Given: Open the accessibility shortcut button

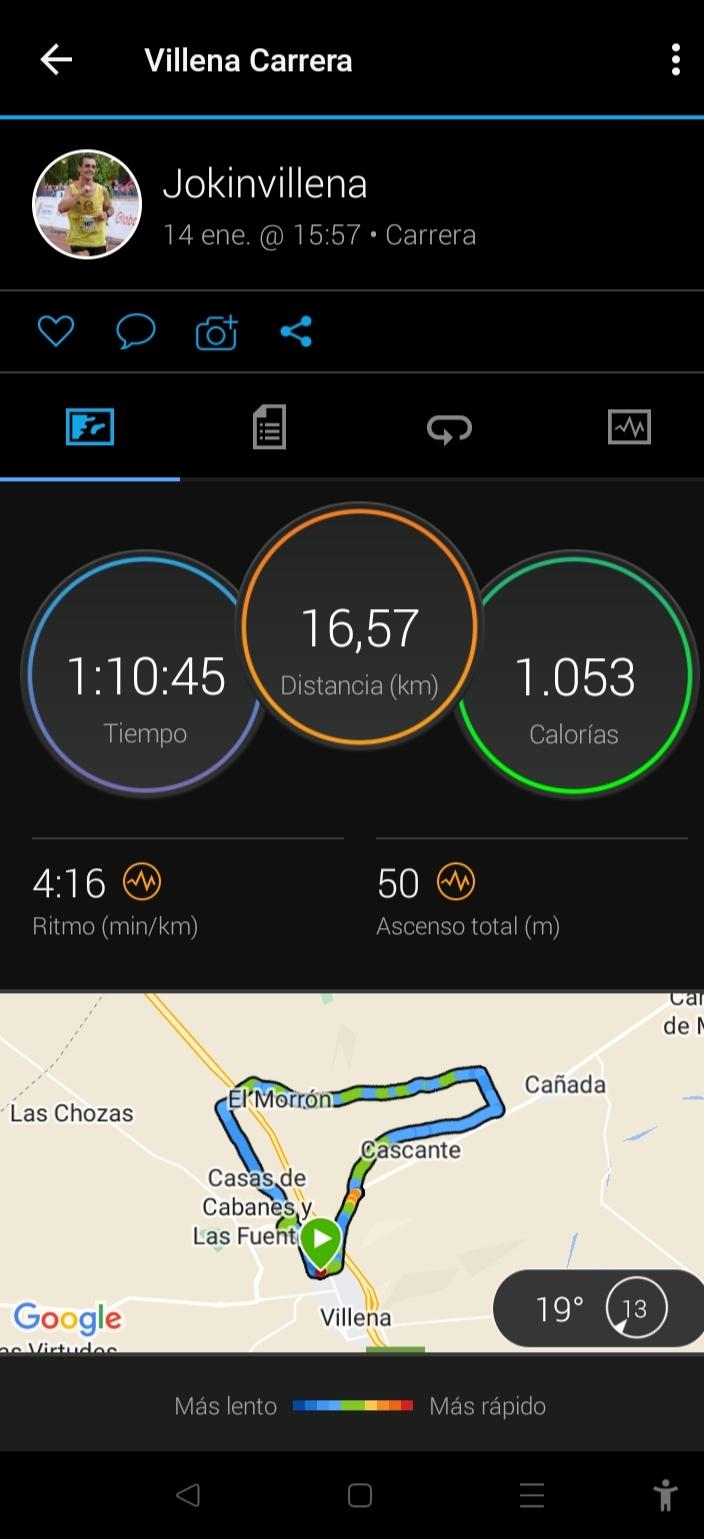Looking at the screenshot, I should 665,1495.
